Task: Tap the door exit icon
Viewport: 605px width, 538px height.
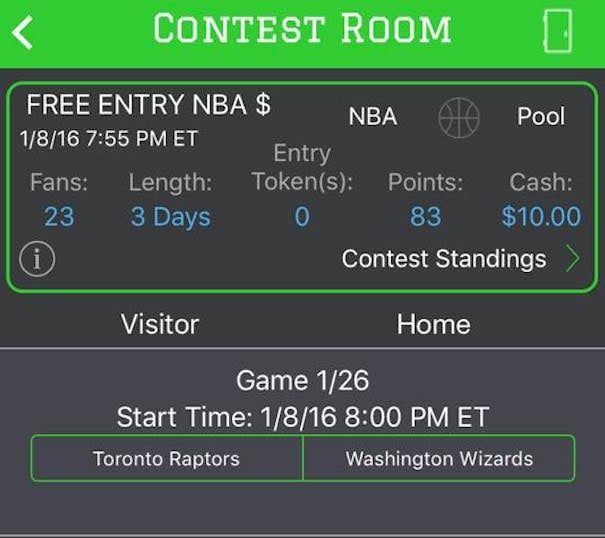Action: (557, 31)
